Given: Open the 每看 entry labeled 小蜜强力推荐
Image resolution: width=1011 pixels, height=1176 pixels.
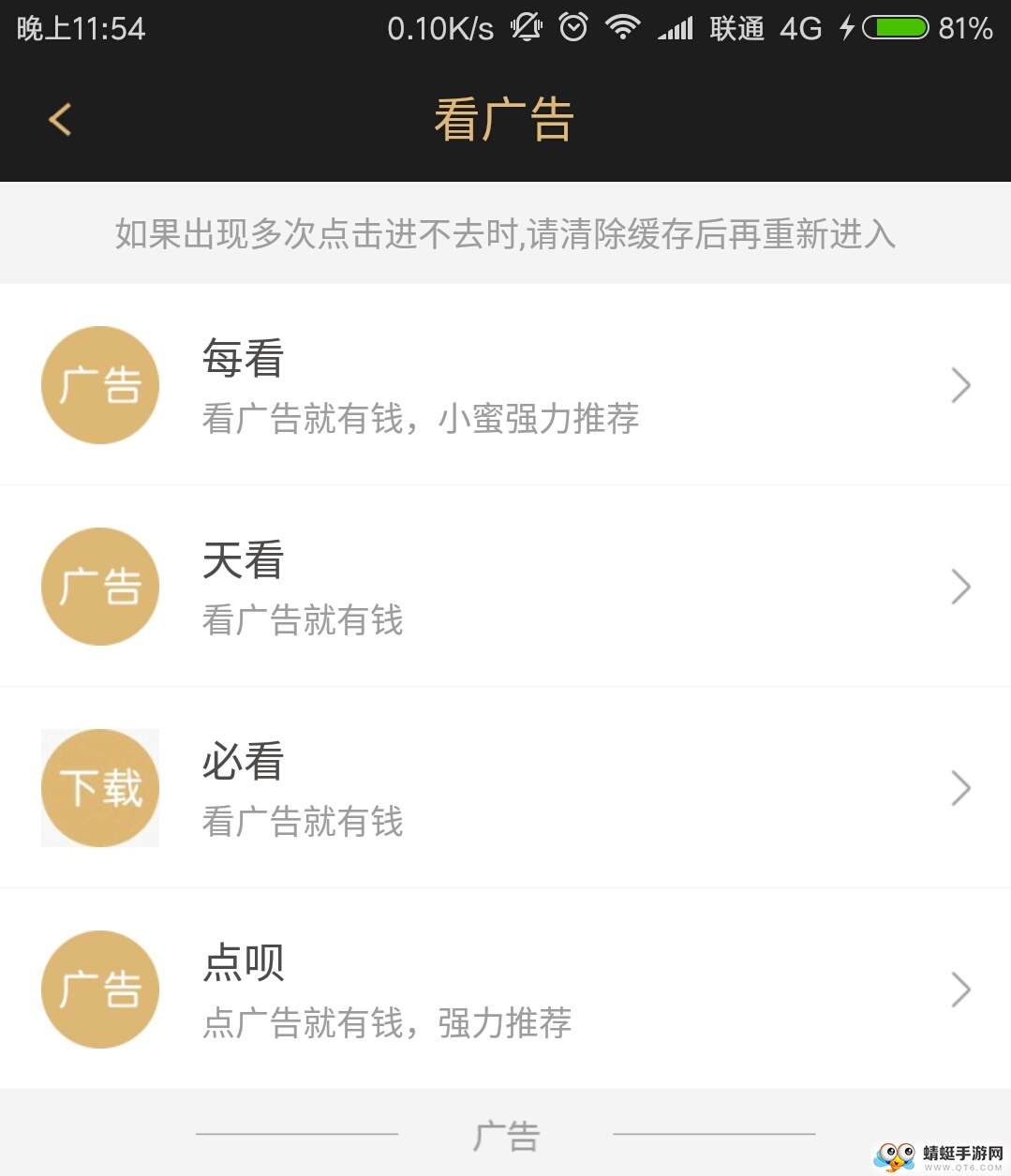Looking at the screenshot, I should [422, 384].
